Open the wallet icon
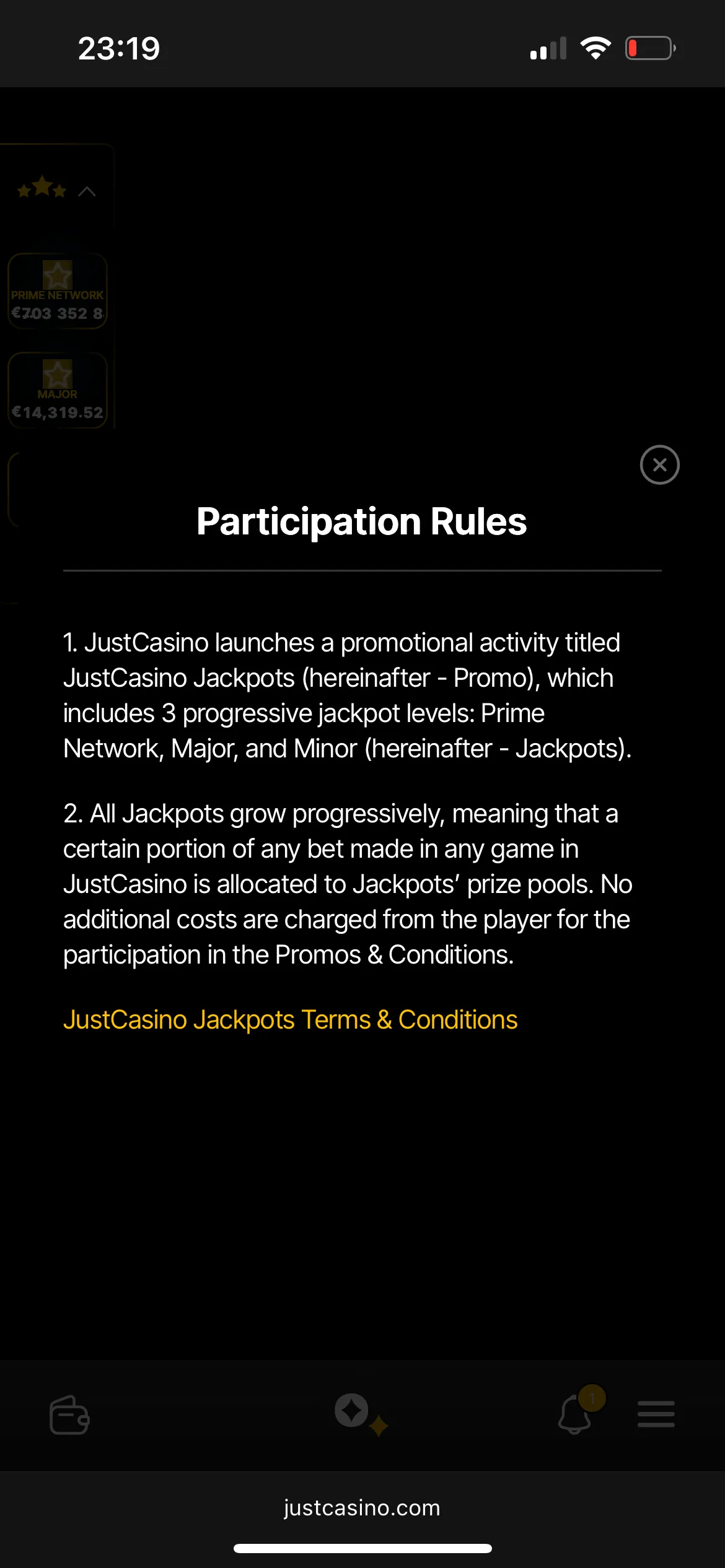725x1568 pixels. [x=69, y=1414]
